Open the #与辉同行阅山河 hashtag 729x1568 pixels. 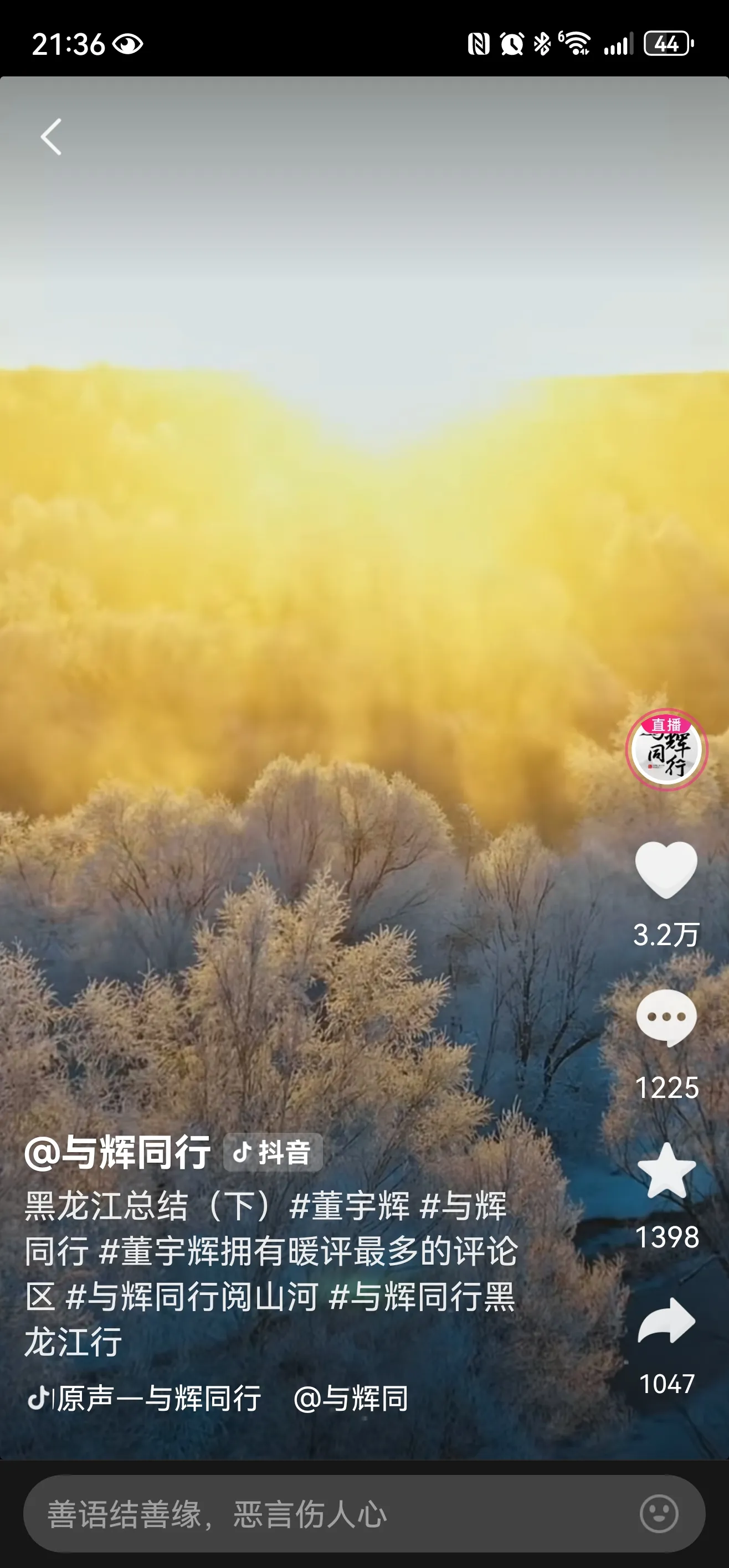click(x=192, y=1297)
